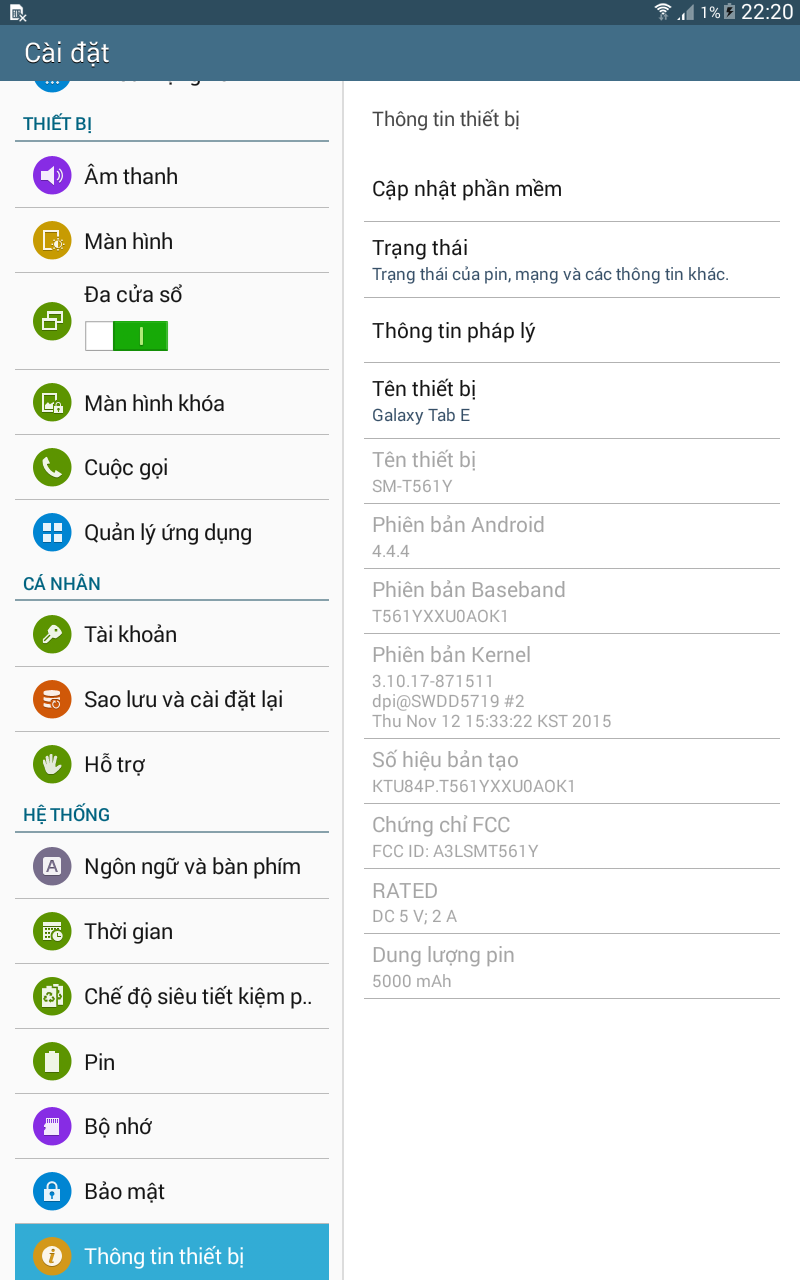Viewport: 800px width, 1280px height.
Task: Open Cuộc gọi call settings
Action: click(172, 468)
